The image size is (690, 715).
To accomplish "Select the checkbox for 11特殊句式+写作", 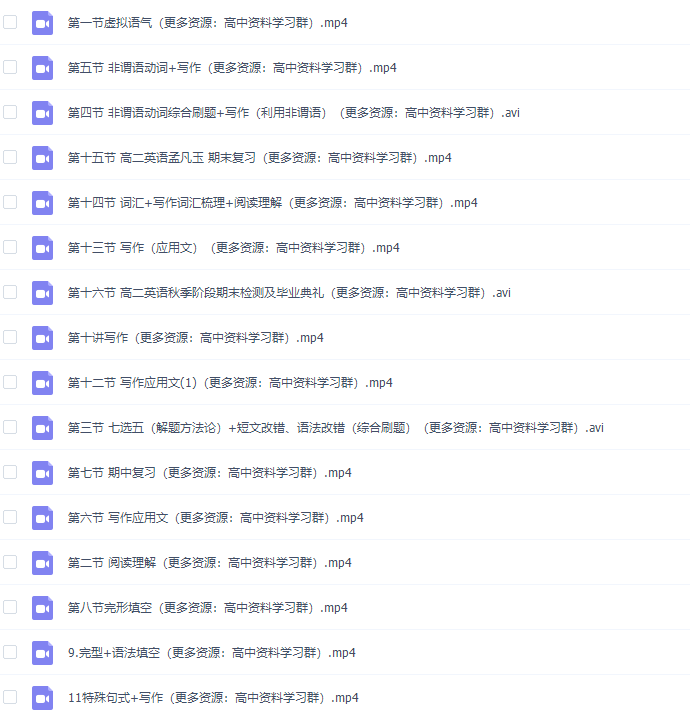I will tap(10, 697).
